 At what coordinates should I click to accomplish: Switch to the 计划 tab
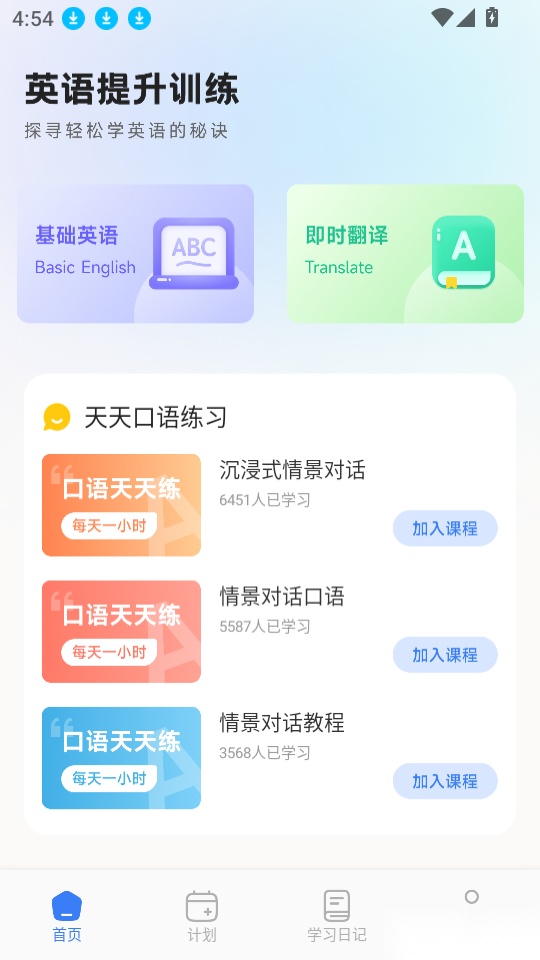click(x=201, y=917)
